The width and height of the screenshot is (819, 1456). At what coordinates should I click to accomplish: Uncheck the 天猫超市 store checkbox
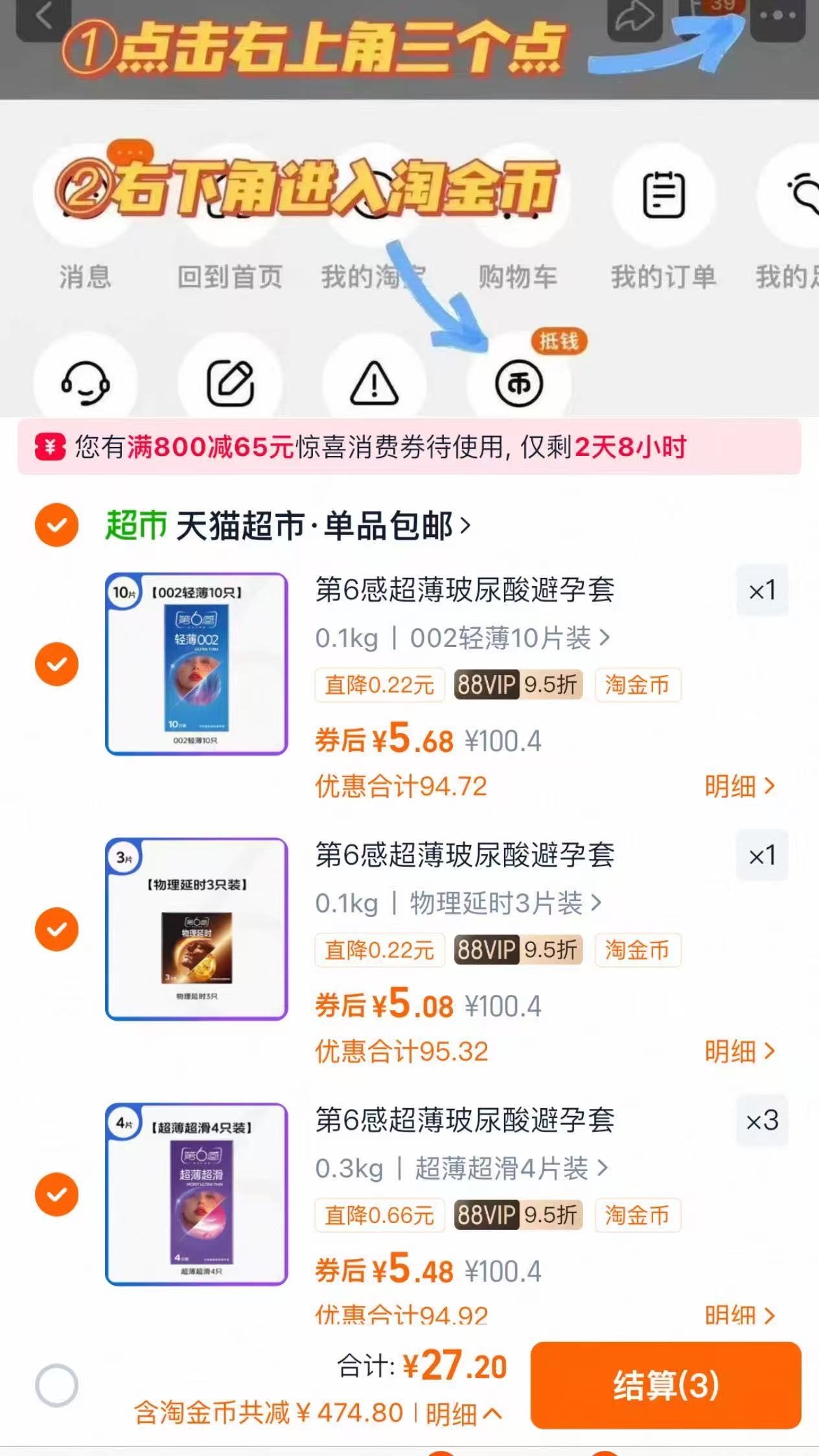pyautogui.click(x=57, y=526)
